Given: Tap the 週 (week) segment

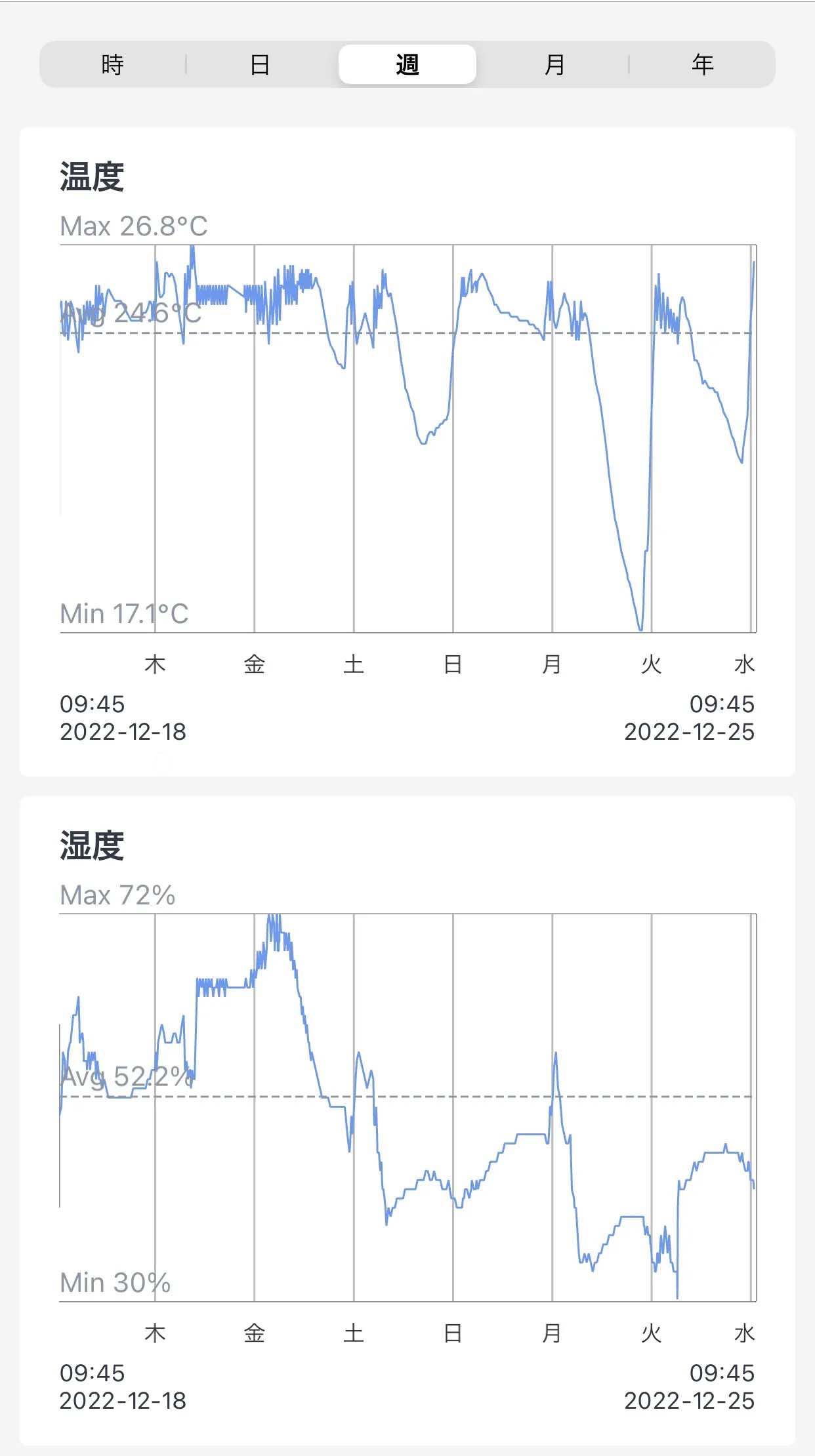Looking at the screenshot, I should (407, 65).
